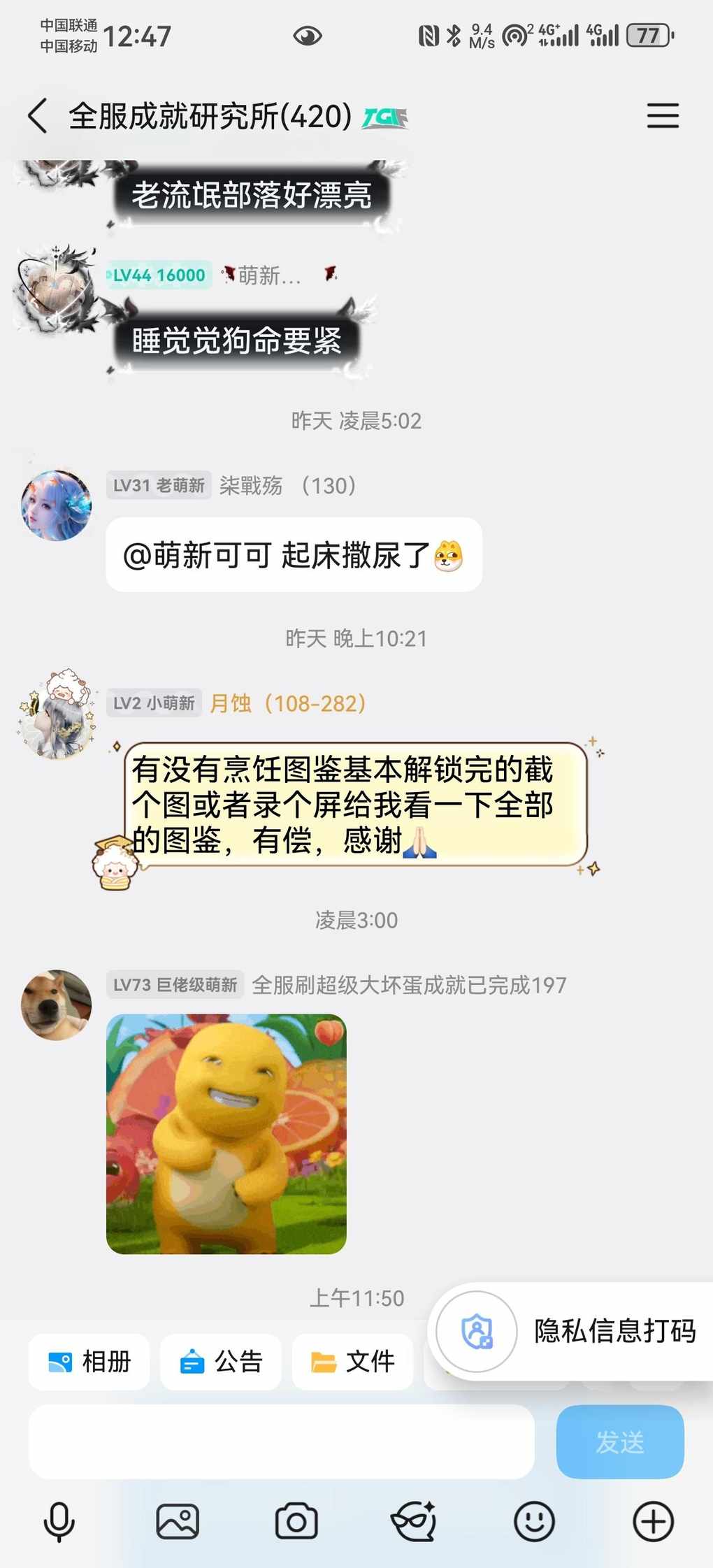
Task: Open the AI sticker face icon
Action: 415,1521
